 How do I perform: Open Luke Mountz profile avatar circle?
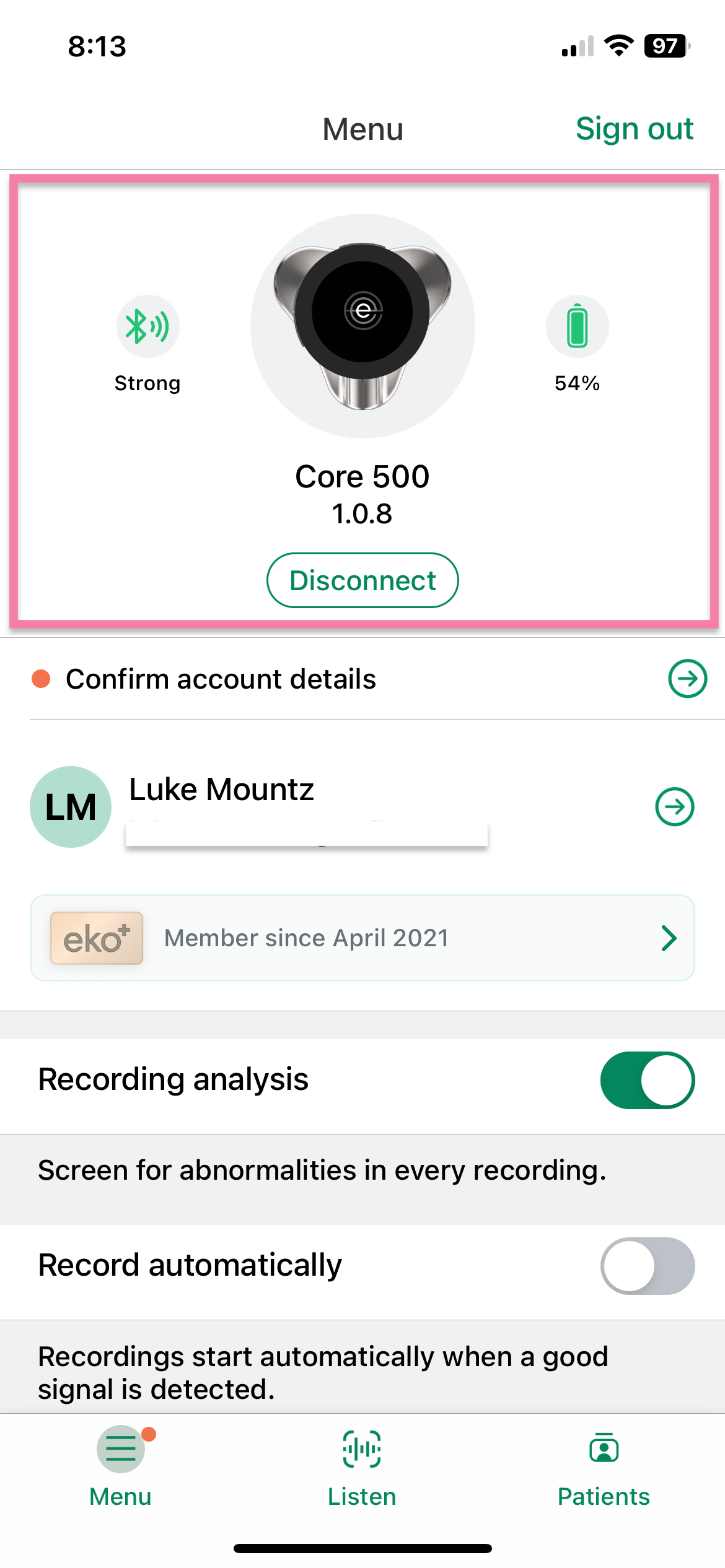[70, 806]
